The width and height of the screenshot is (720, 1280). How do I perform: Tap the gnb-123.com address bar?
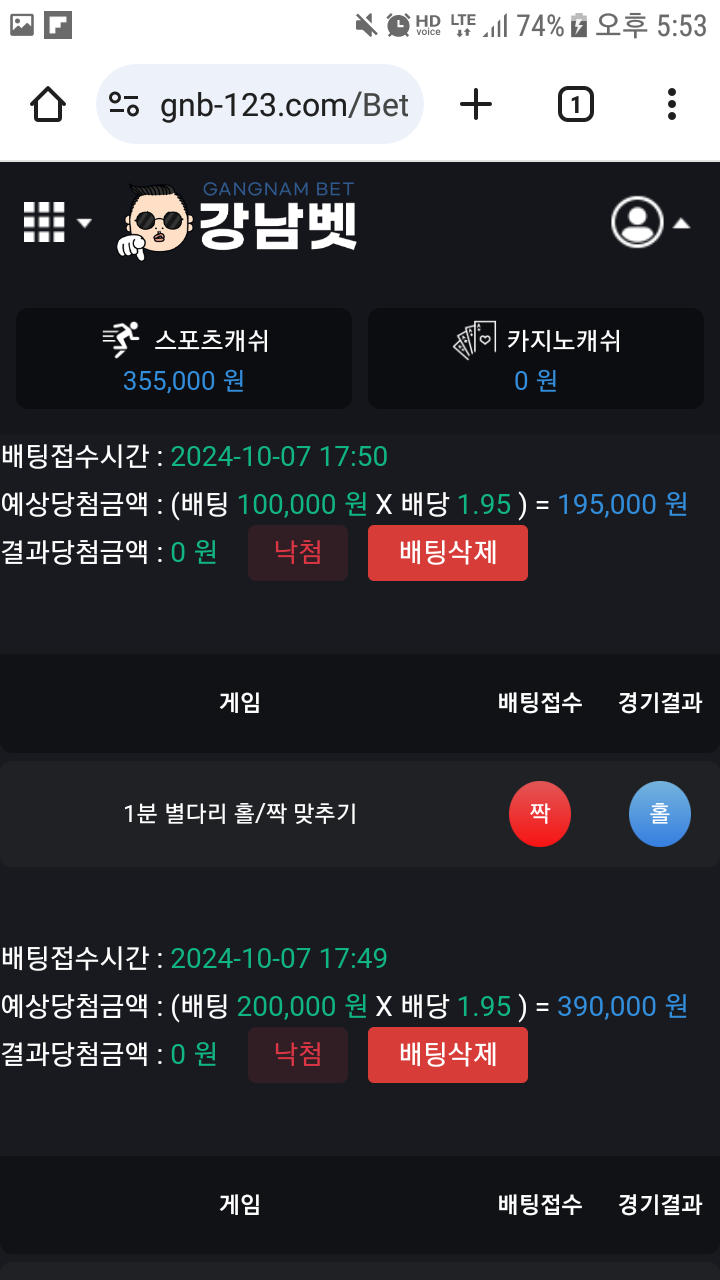(x=262, y=104)
